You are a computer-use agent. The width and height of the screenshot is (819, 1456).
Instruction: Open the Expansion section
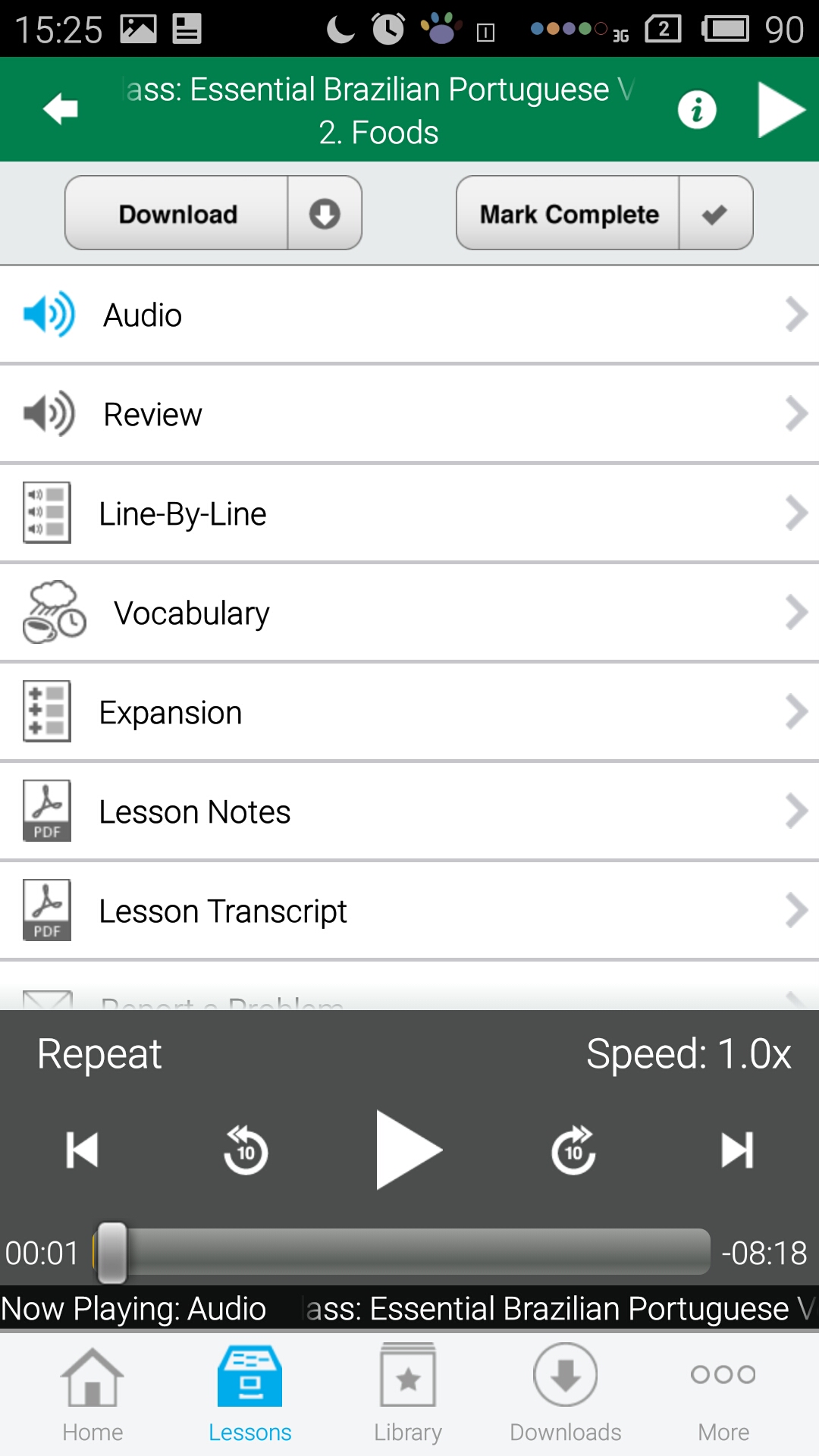click(x=409, y=712)
